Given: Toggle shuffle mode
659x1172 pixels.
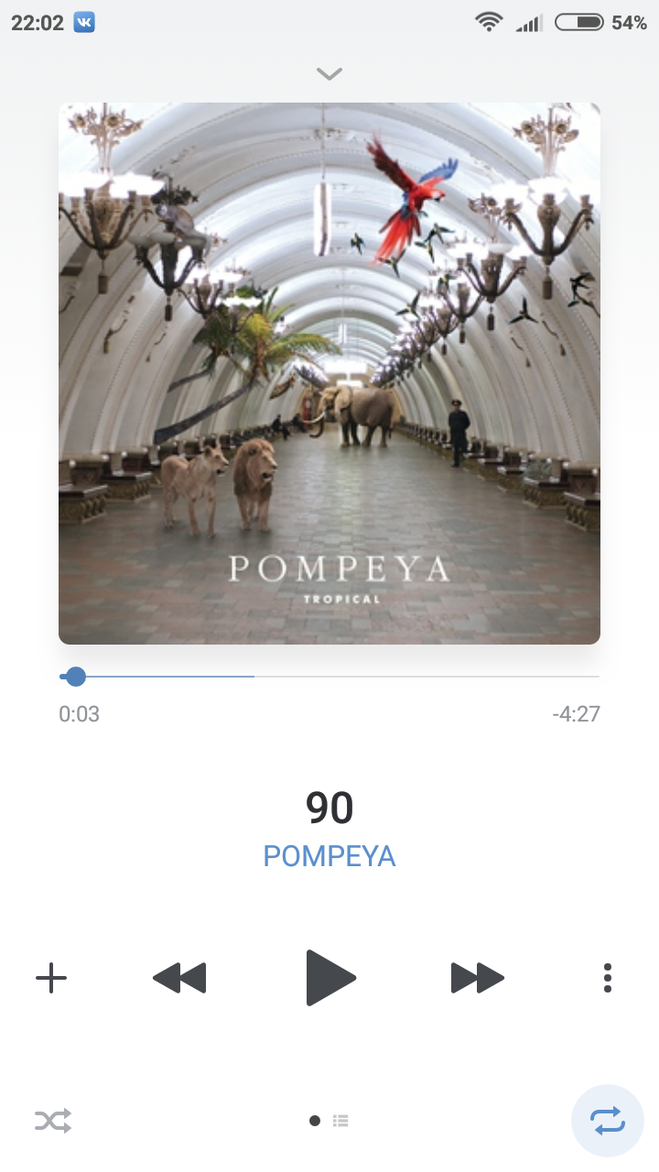Looking at the screenshot, I should (53, 1120).
